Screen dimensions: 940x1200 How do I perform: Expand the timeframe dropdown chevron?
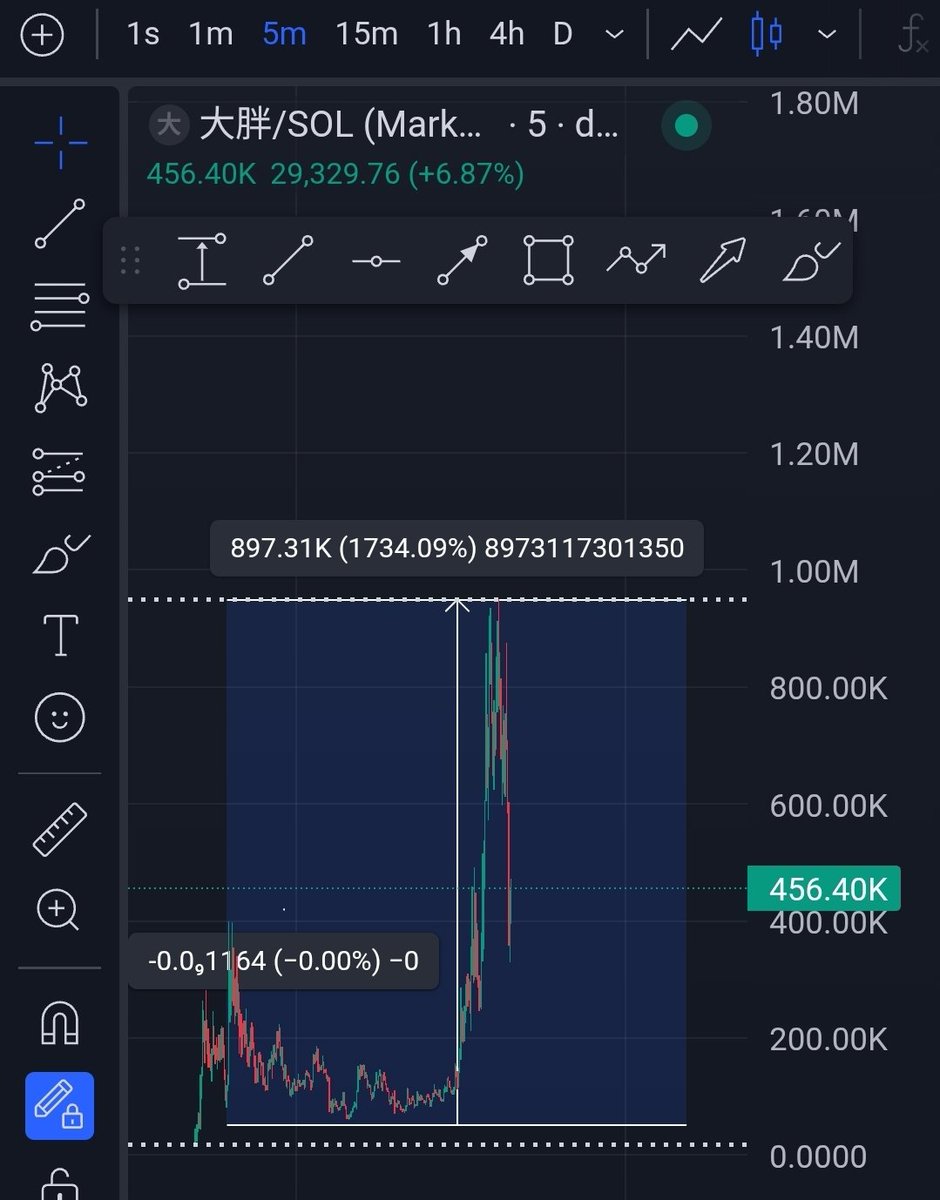click(615, 34)
